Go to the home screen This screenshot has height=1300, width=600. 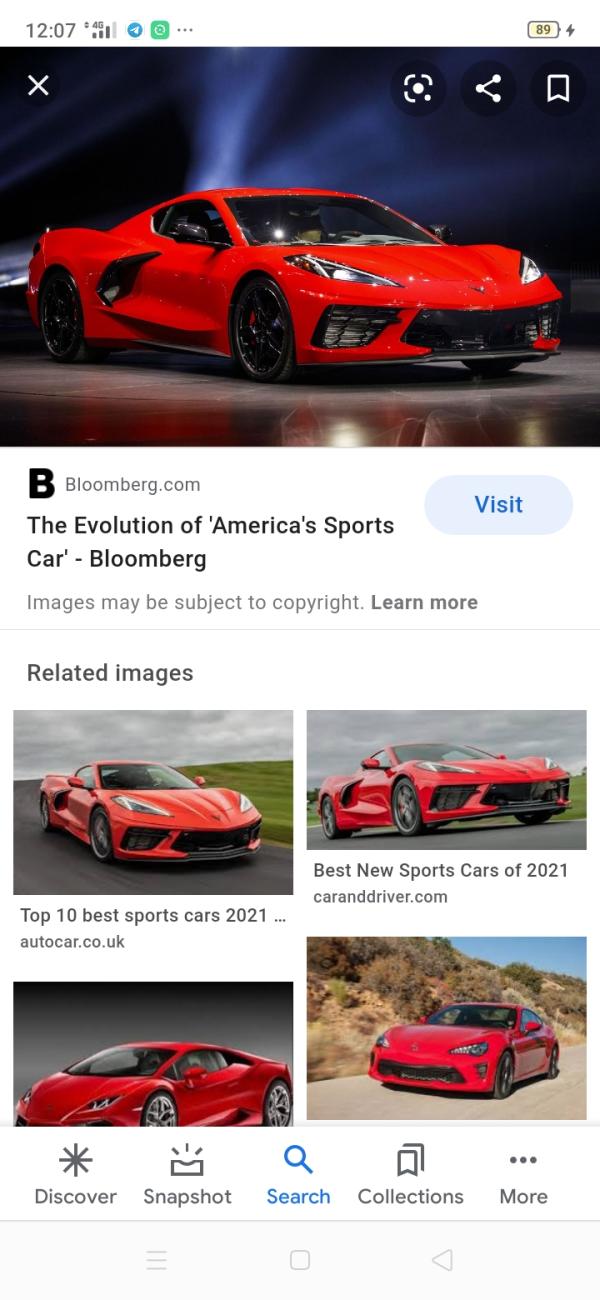[300, 1260]
